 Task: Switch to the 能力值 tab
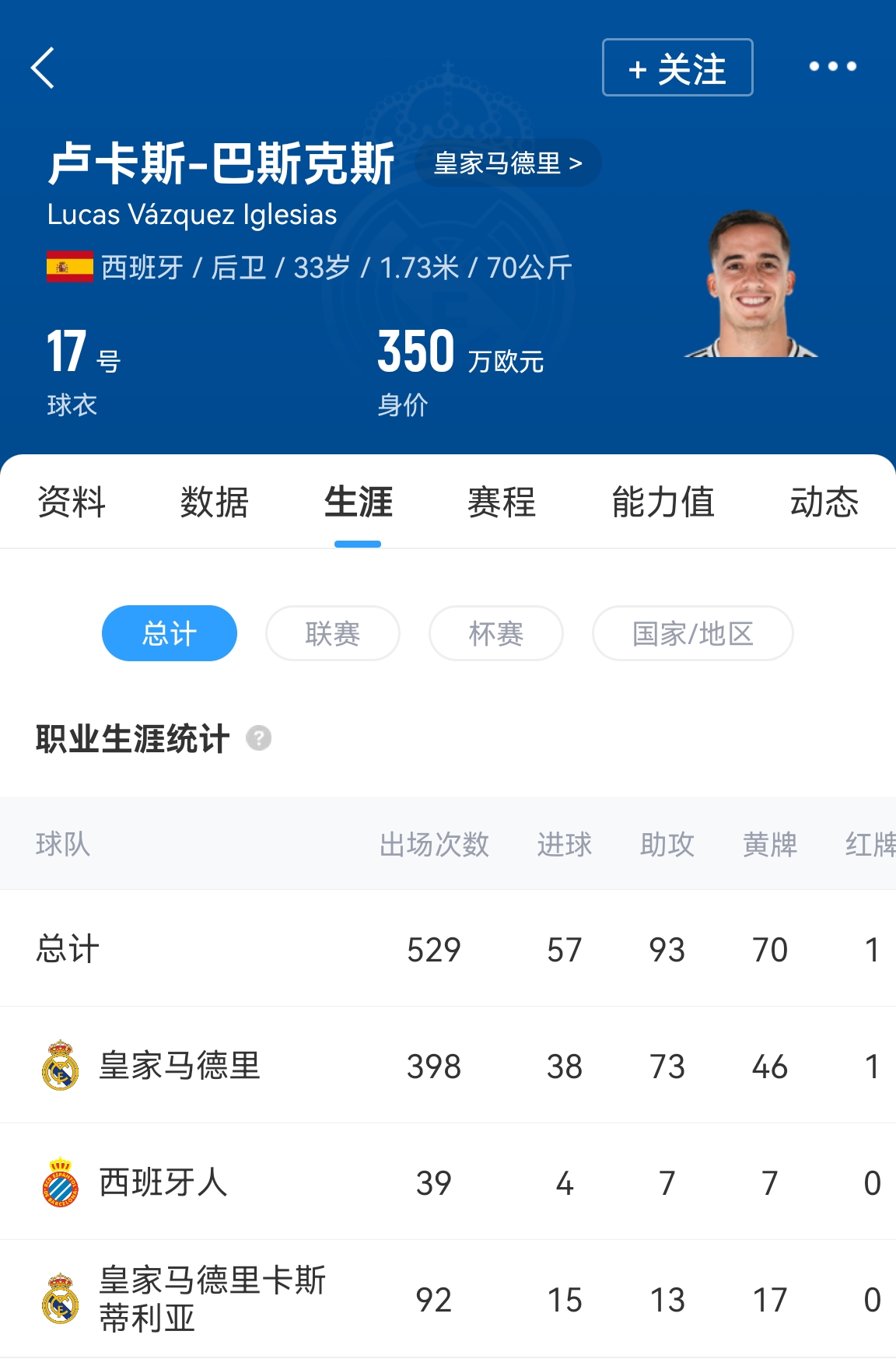click(x=663, y=502)
